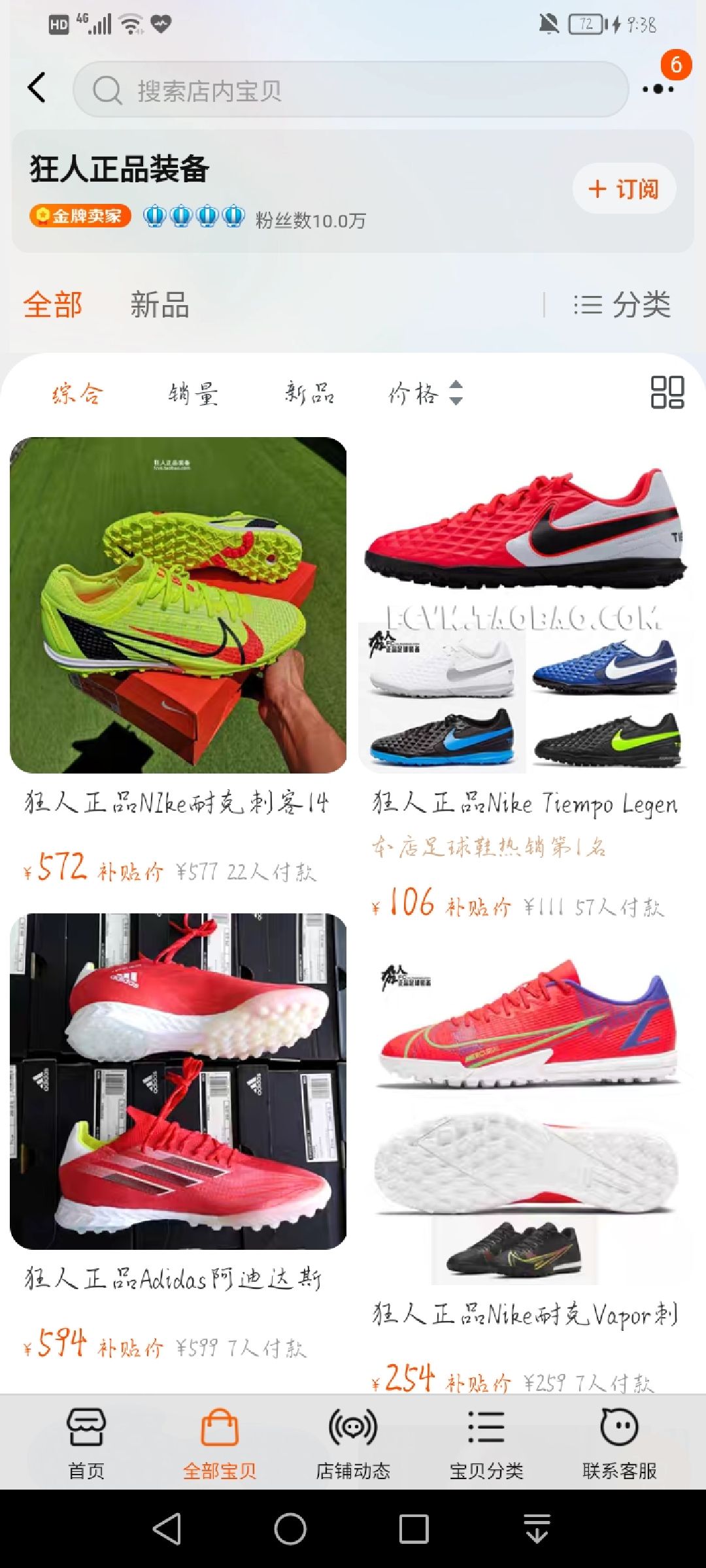Sort products by 价格
Image resolution: width=706 pixels, height=1568 pixels.
pyautogui.click(x=426, y=393)
